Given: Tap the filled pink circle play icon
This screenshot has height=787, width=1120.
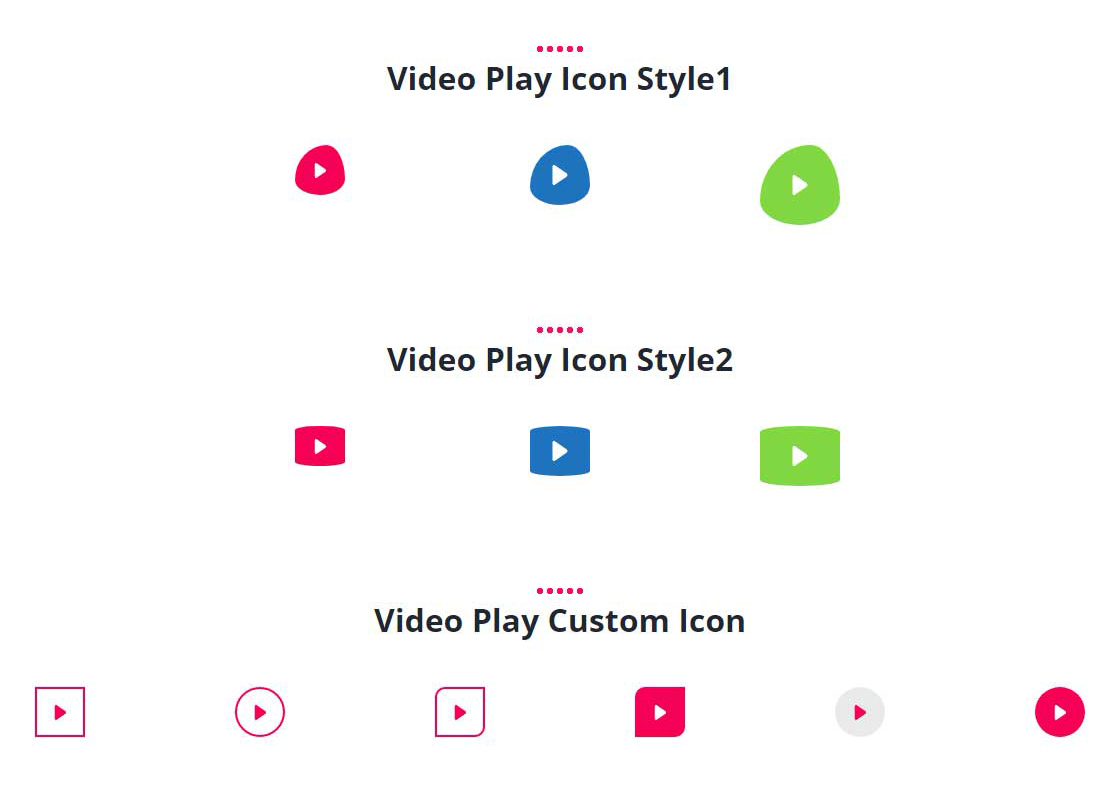Looking at the screenshot, I should coord(1060,712).
